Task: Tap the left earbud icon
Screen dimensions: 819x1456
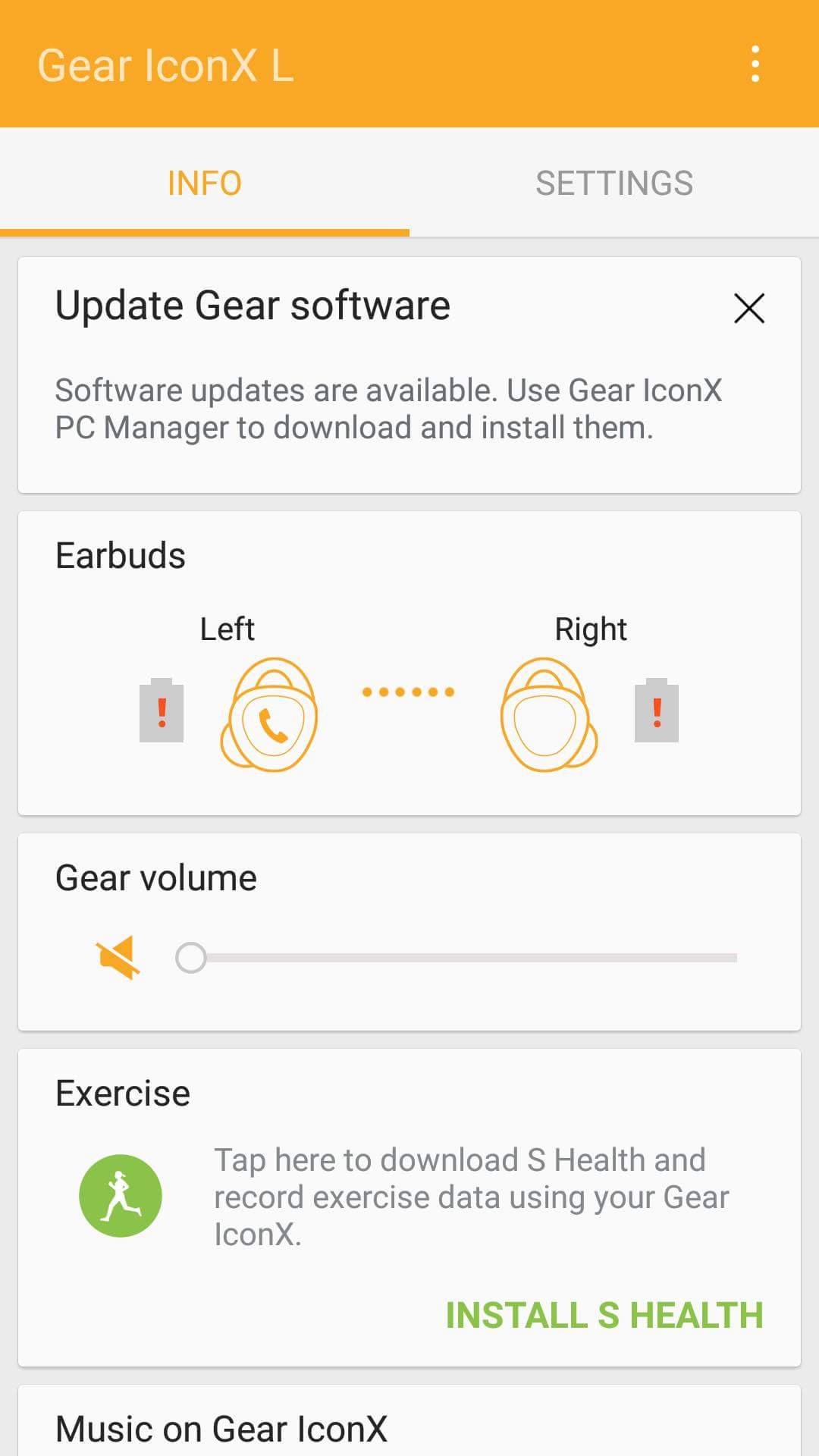Action: click(x=270, y=715)
